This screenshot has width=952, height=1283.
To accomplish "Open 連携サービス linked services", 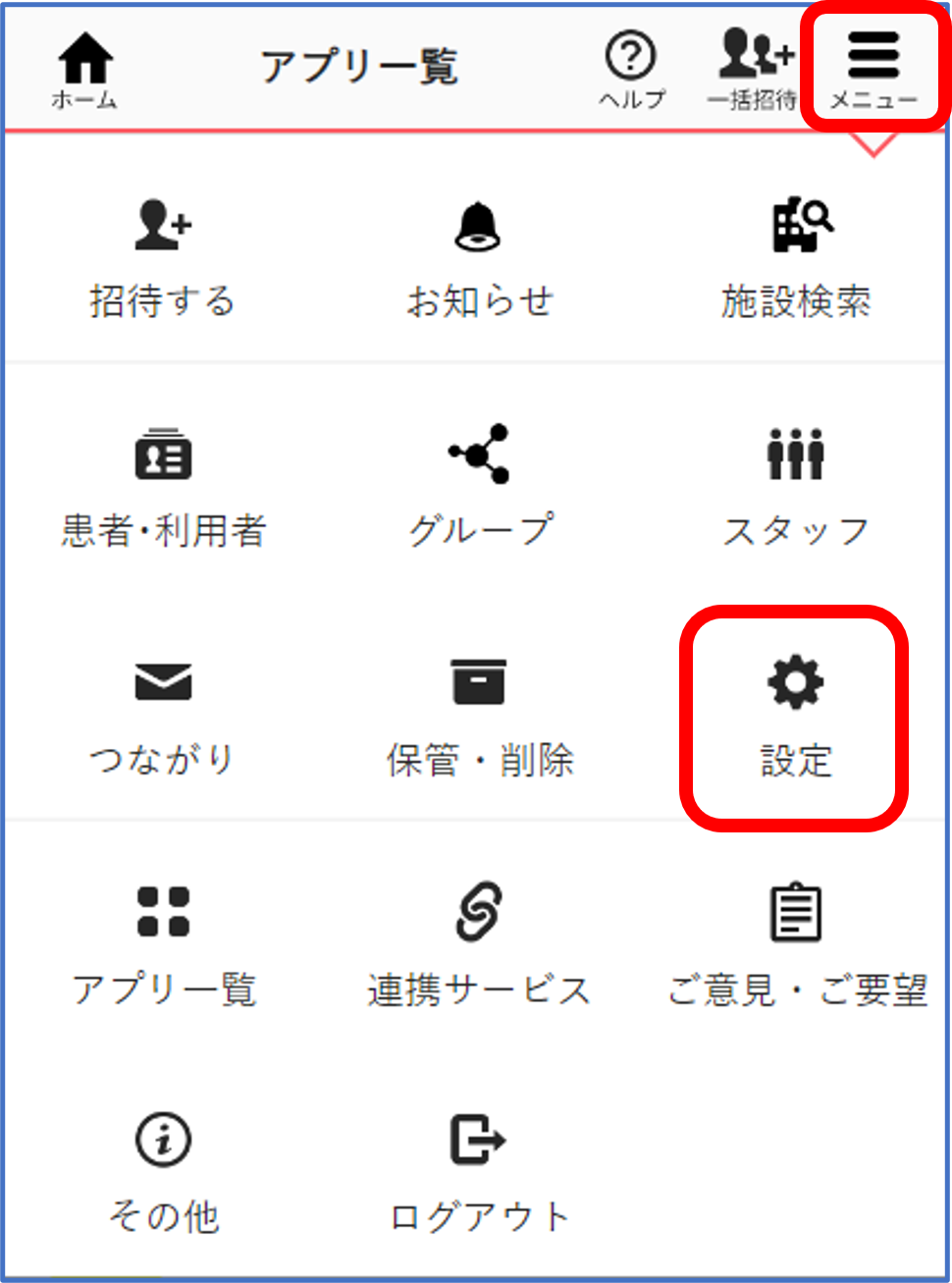I will (479, 946).
